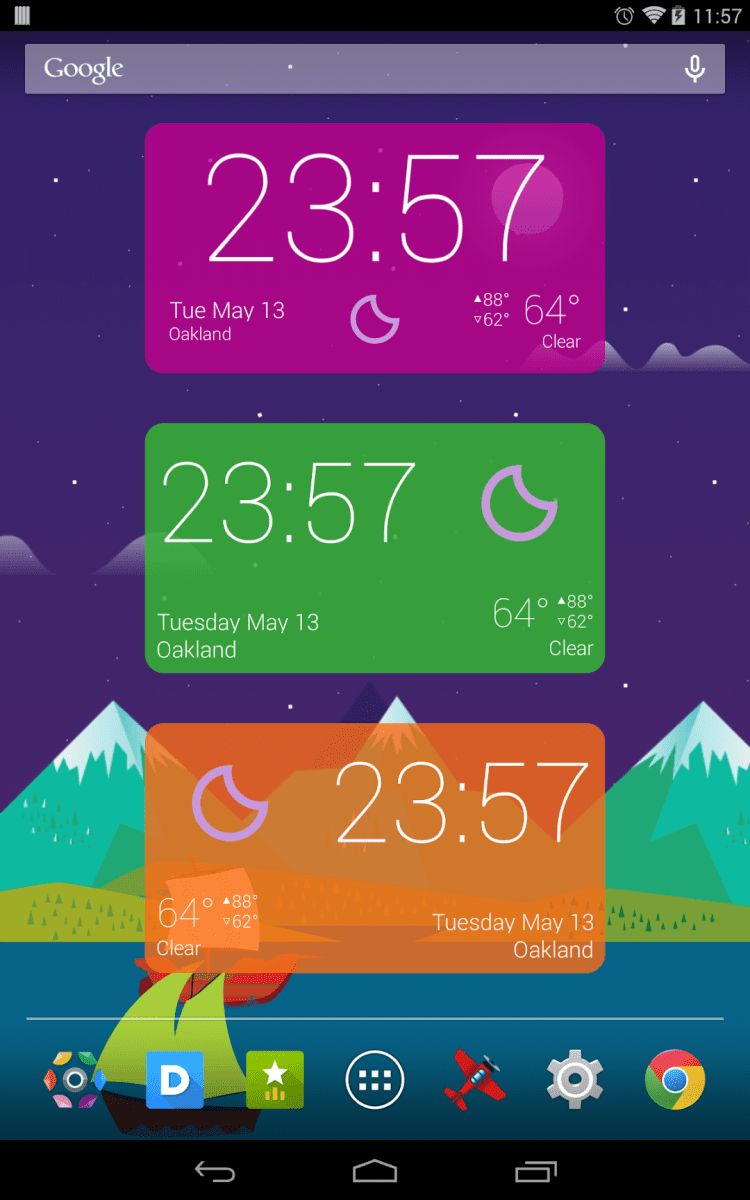Show recent apps
750x1200 pixels.
click(536, 1171)
